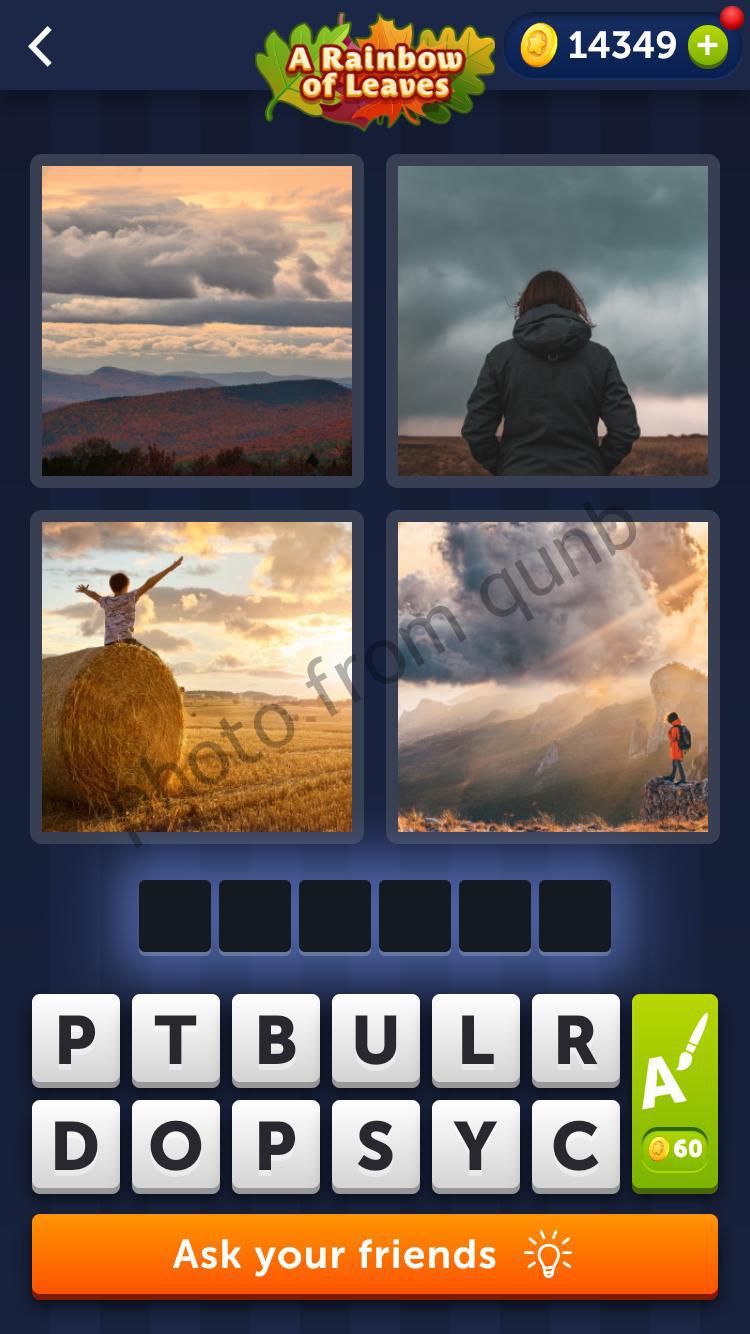Tap the letter Y tile
Screen dimensions: 750x1334
[x=476, y=1146]
